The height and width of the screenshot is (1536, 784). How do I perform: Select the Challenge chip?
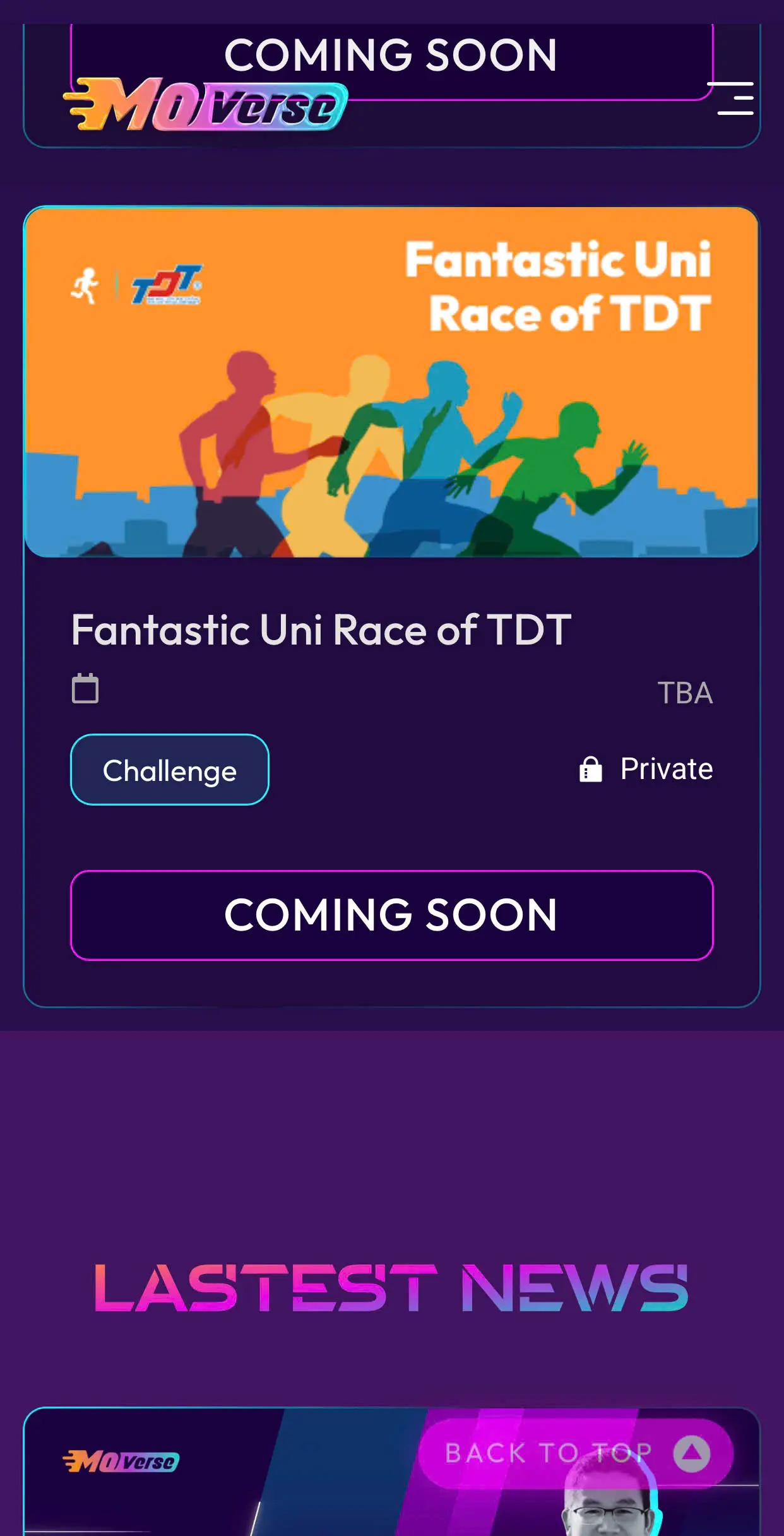tap(169, 770)
